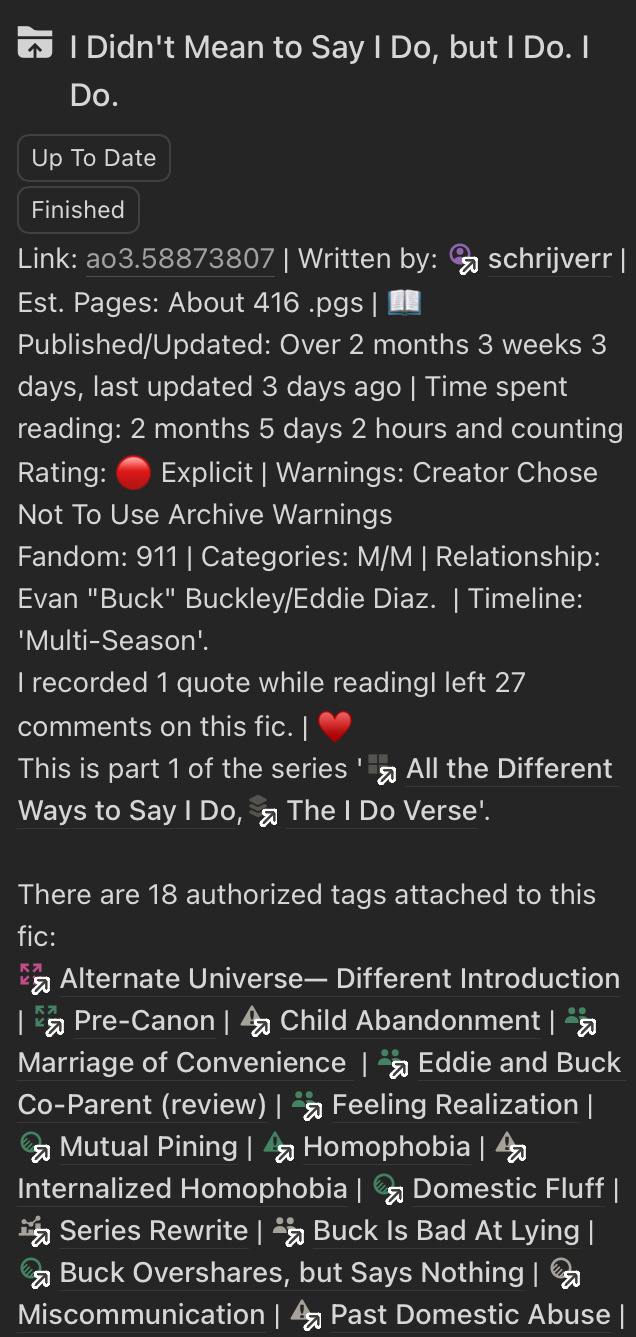Open the Child Abandonment tag
Image resolution: width=636 pixels, height=1337 pixels.
click(x=410, y=1021)
